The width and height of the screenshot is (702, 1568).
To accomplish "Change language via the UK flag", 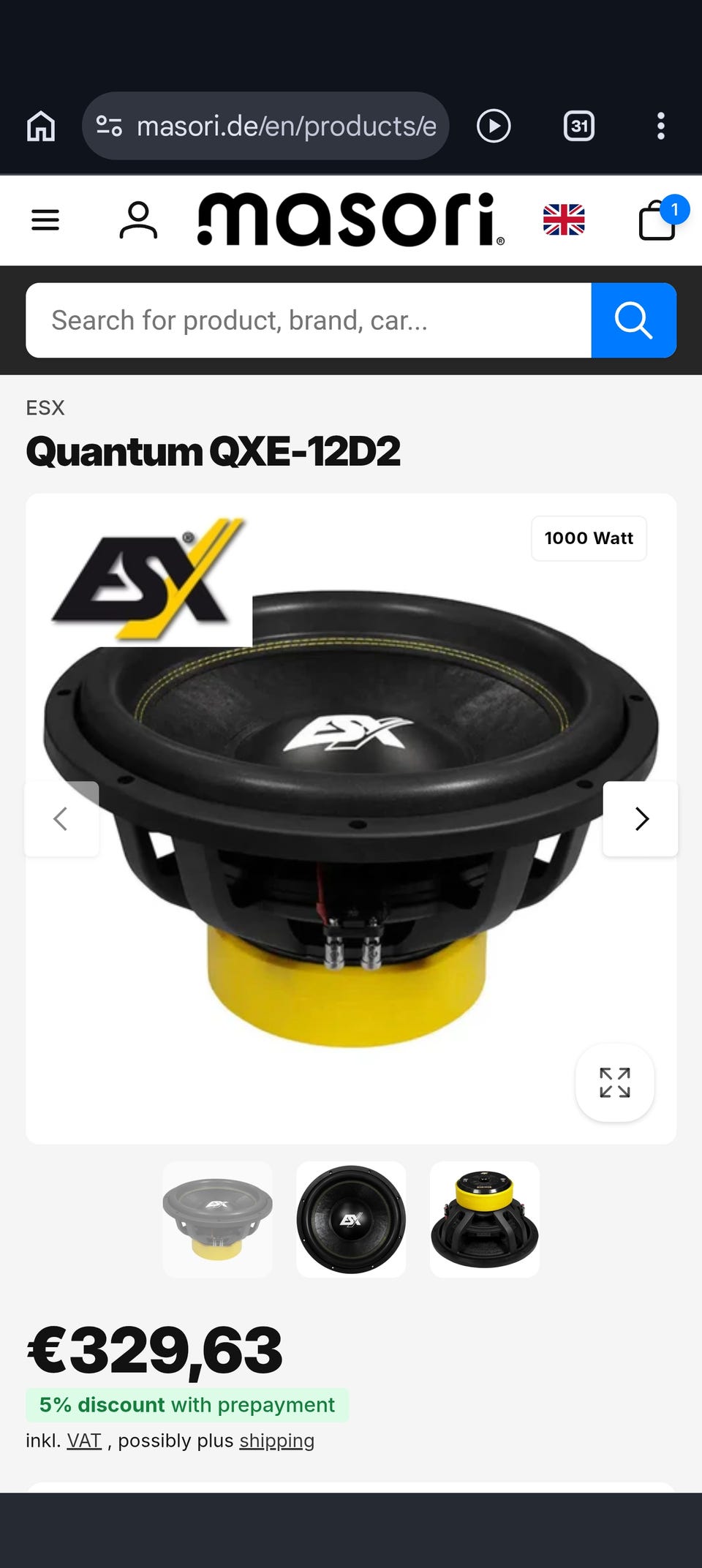I will tap(564, 219).
